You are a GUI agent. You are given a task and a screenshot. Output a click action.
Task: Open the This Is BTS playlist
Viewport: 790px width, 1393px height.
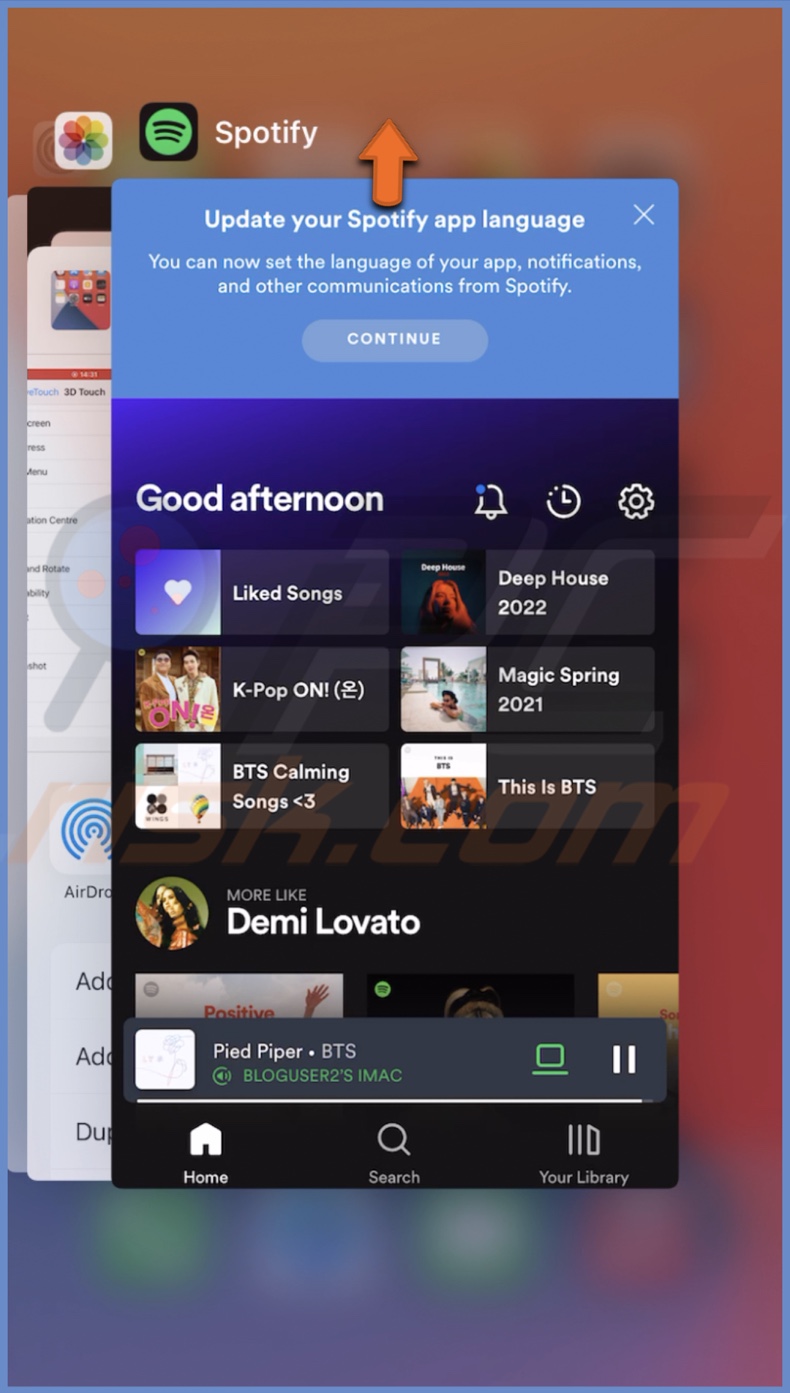tap(527, 786)
